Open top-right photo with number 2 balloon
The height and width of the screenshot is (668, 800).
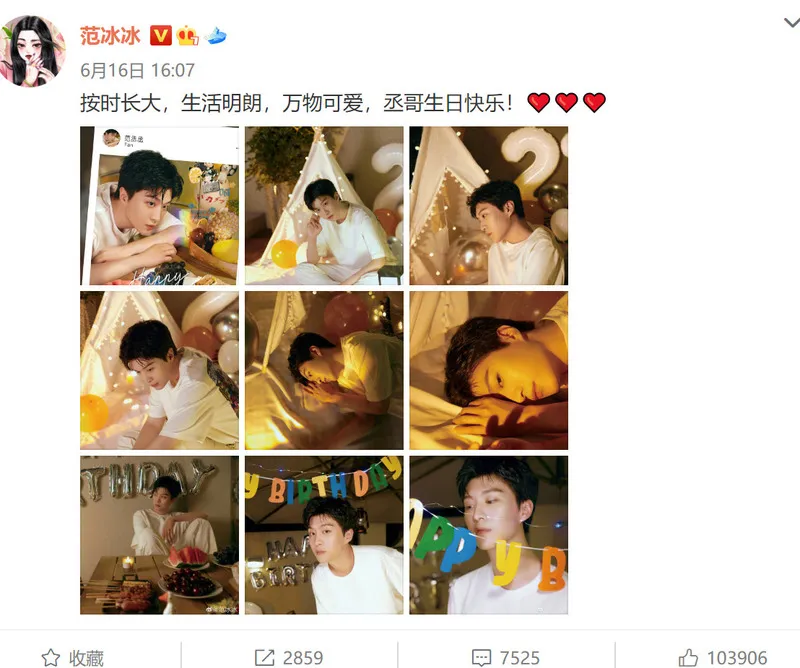pos(488,206)
